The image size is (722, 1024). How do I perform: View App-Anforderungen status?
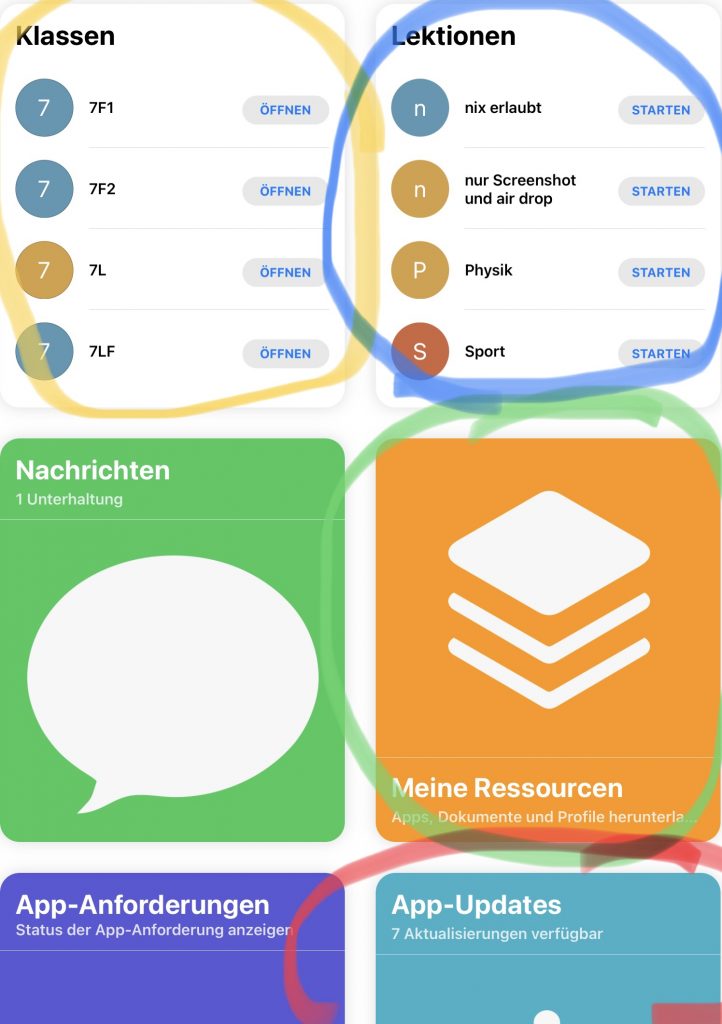click(x=172, y=950)
